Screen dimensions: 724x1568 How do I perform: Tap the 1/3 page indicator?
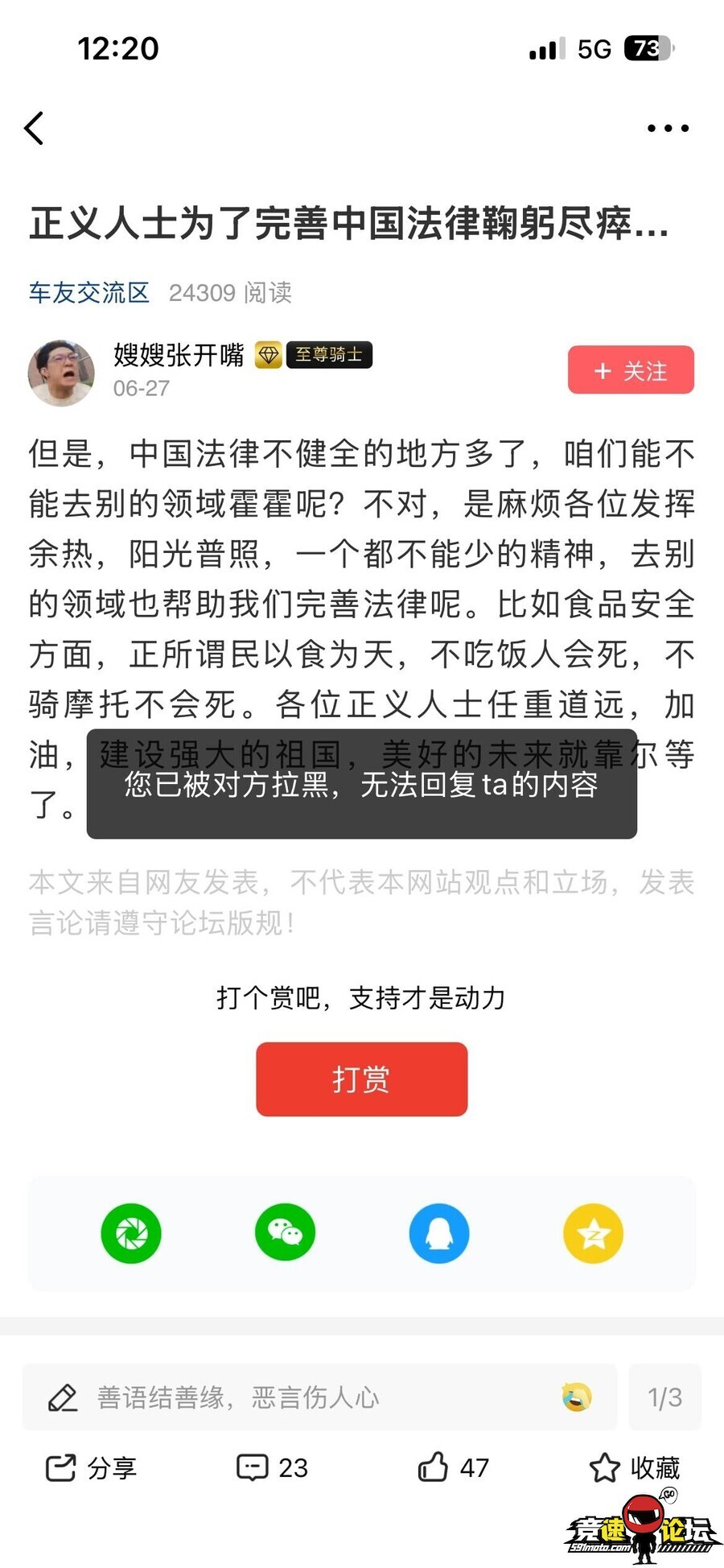(664, 1397)
